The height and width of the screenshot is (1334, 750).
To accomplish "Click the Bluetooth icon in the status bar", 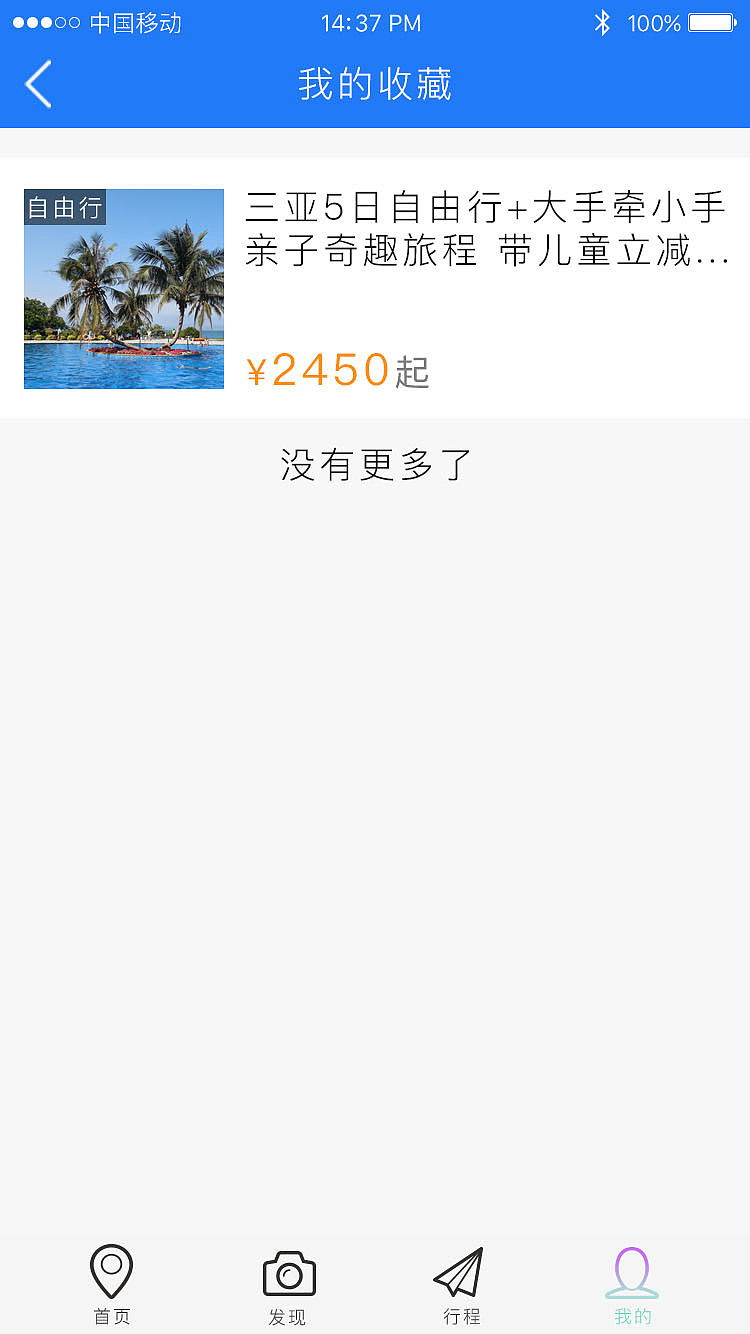I will pos(604,22).
